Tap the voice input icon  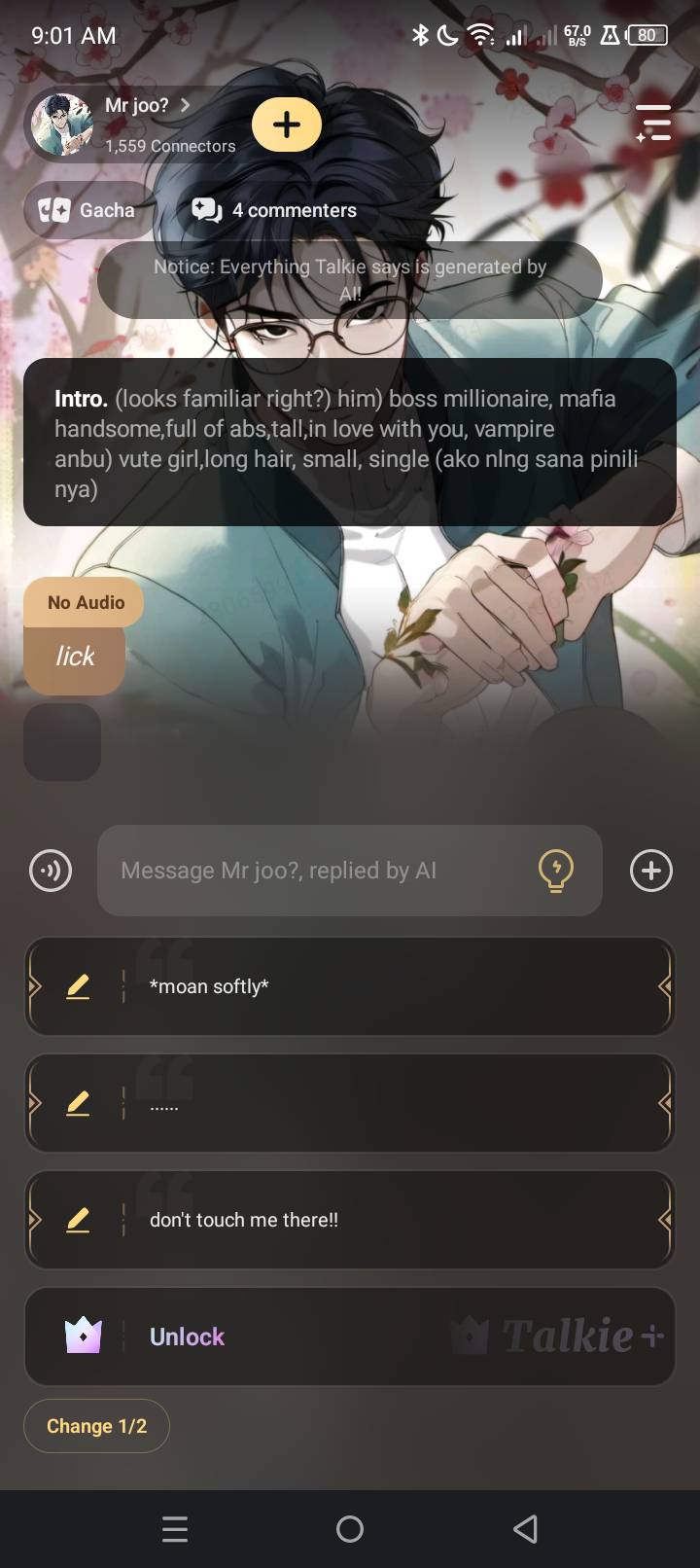(x=51, y=871)
